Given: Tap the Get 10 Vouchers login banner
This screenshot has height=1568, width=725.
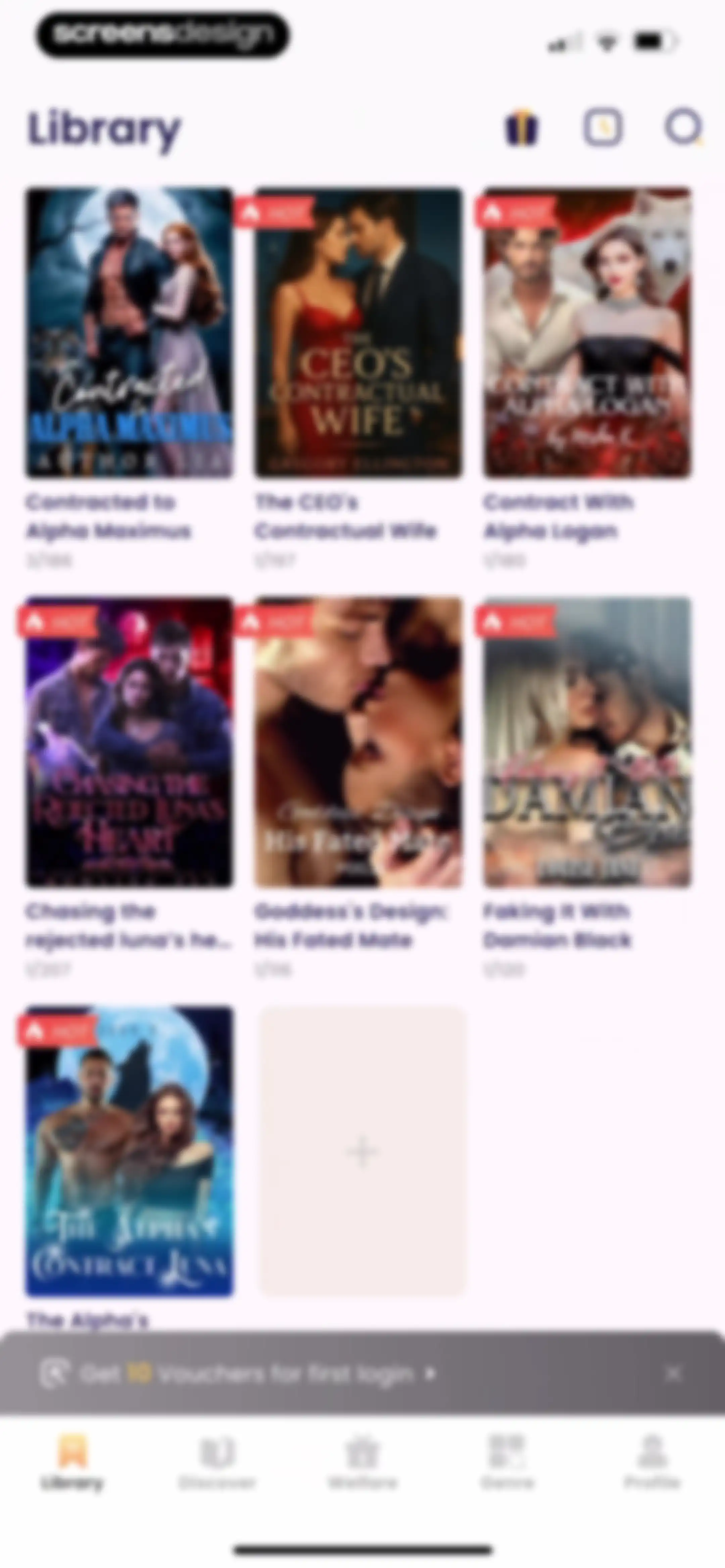Looking at the screenshot, I should pos(237,1374).
